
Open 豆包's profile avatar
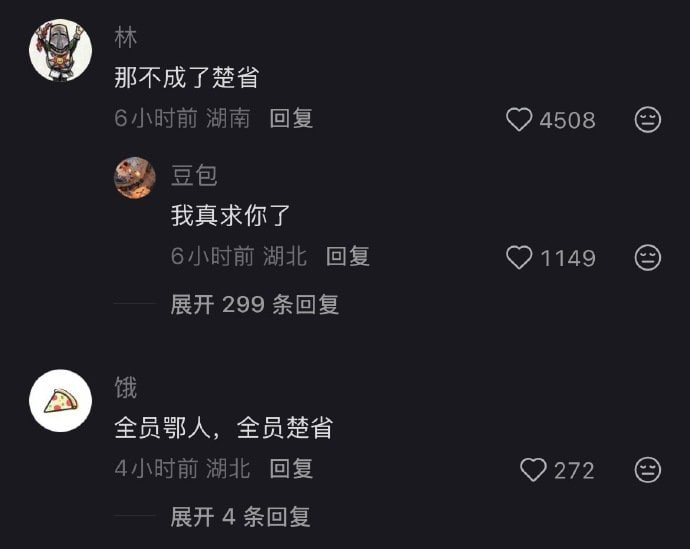pyautogui.click(x=135, y=178)
